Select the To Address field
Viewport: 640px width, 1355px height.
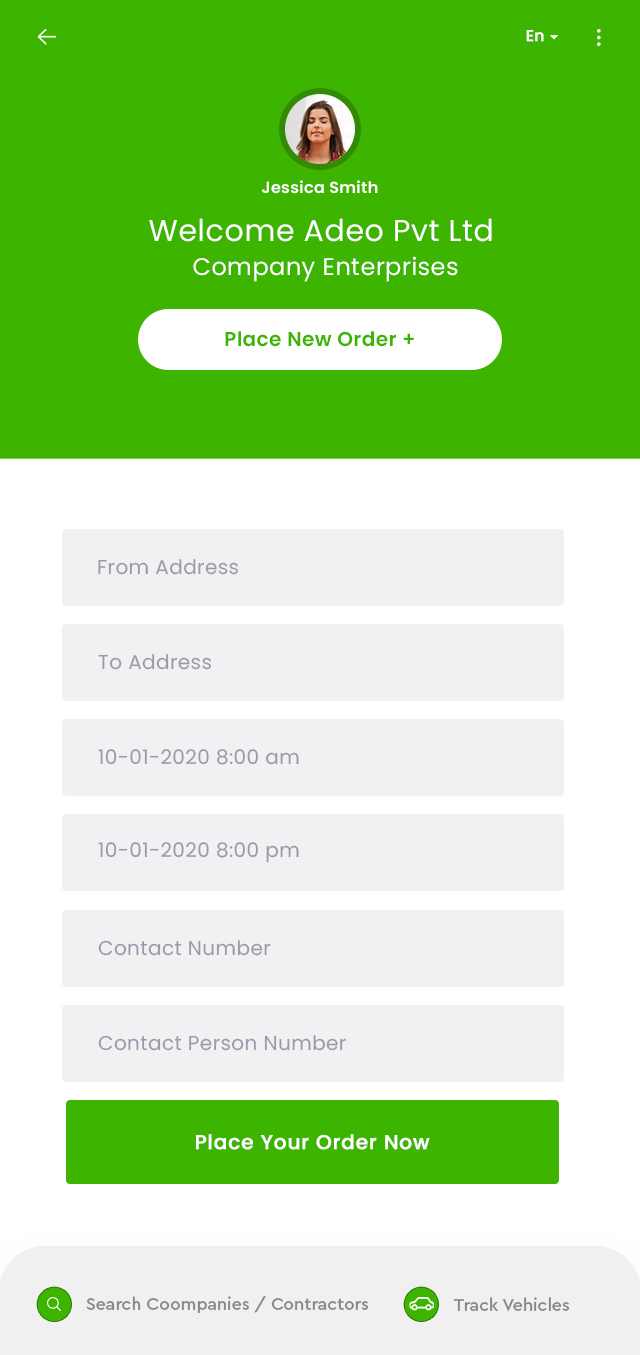[313, 662]
